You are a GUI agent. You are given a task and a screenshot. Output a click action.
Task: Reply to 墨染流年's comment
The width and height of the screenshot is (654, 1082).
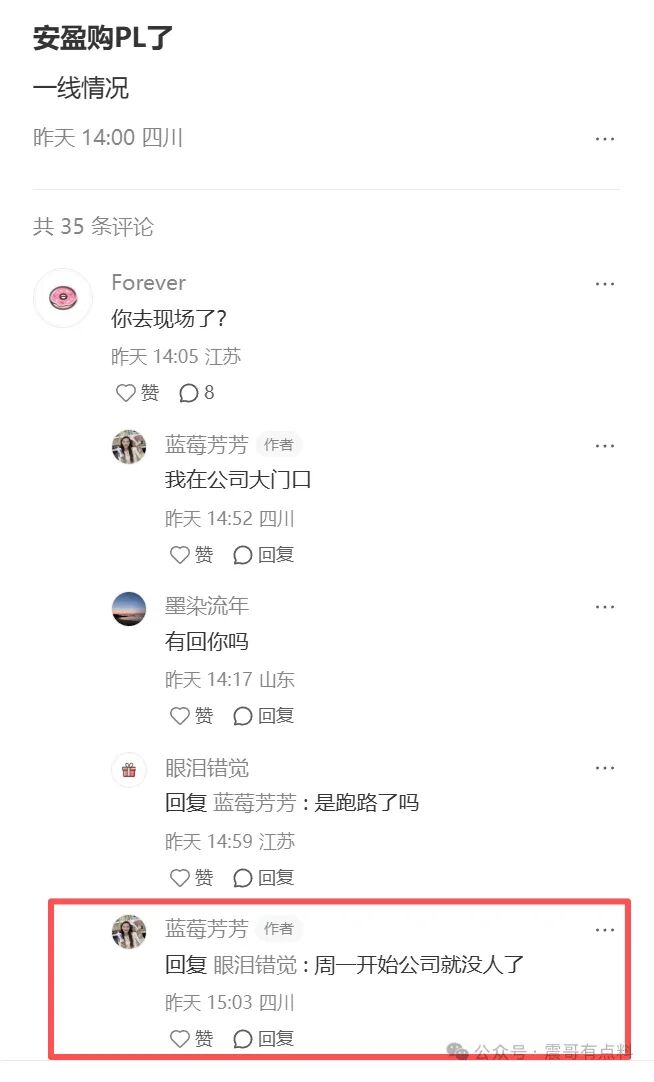(x=263, y=715)
